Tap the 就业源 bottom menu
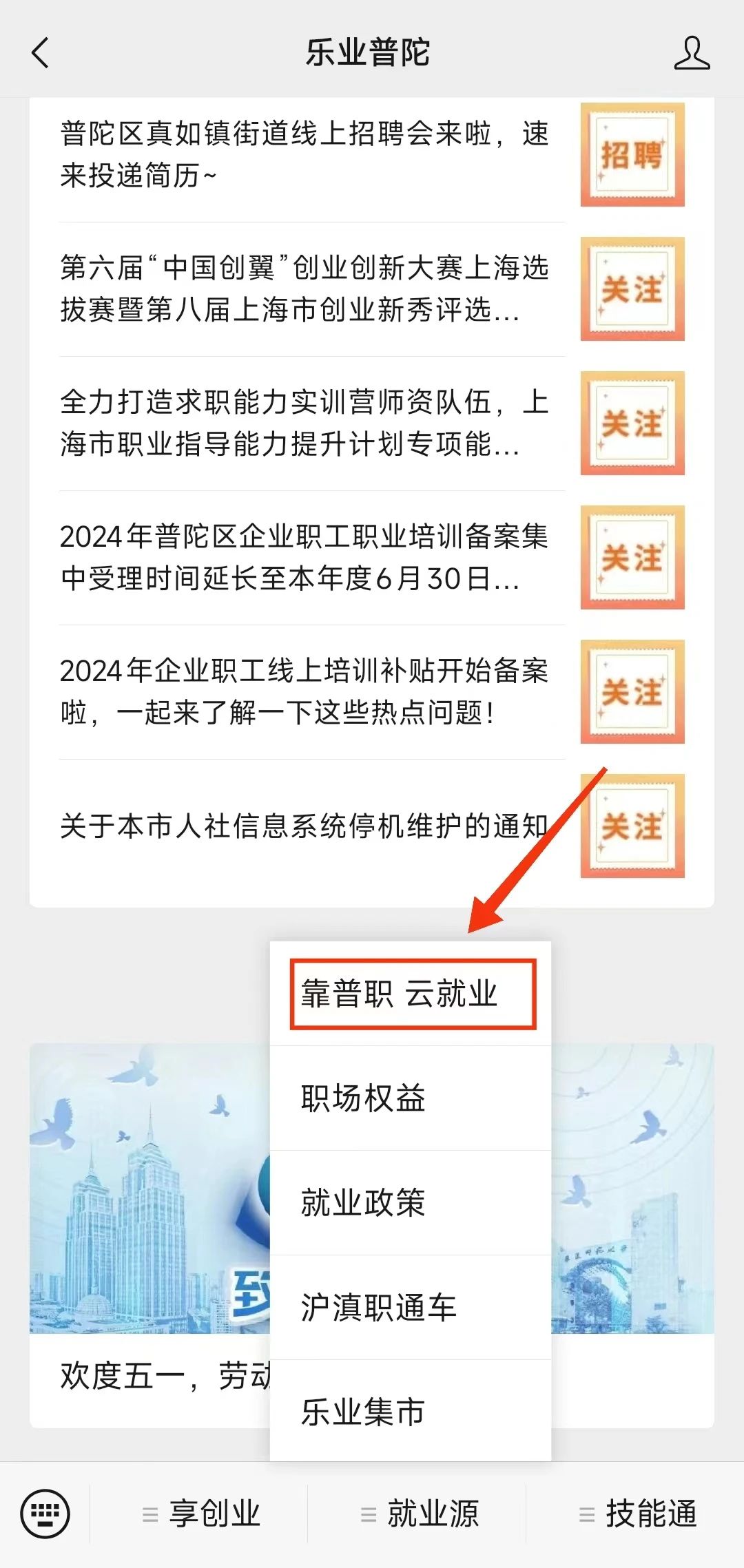This screenshot has height=1568, width=744. (x=419, y=1514)
